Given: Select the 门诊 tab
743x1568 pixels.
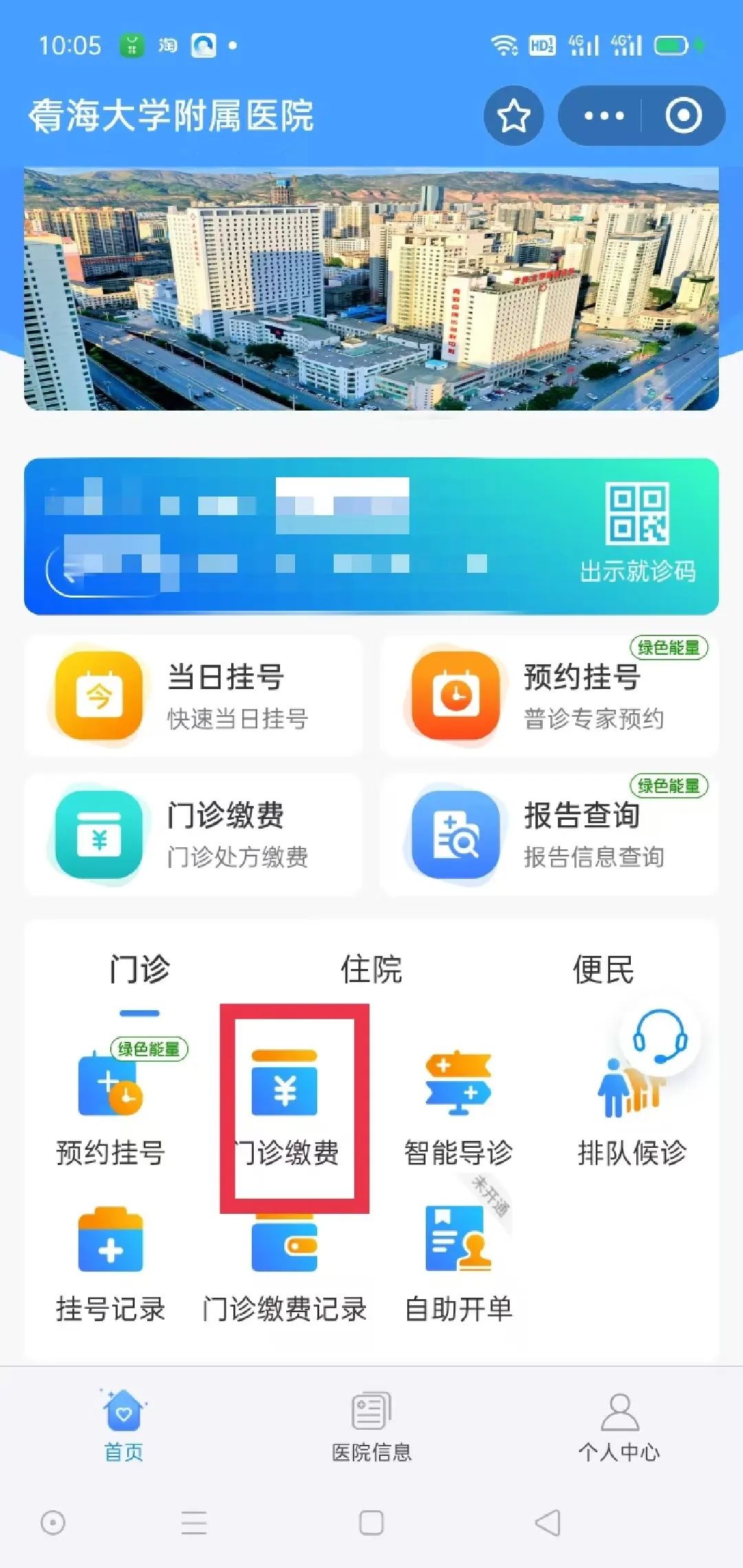Looking at the screenshot, I should [140, 970].
